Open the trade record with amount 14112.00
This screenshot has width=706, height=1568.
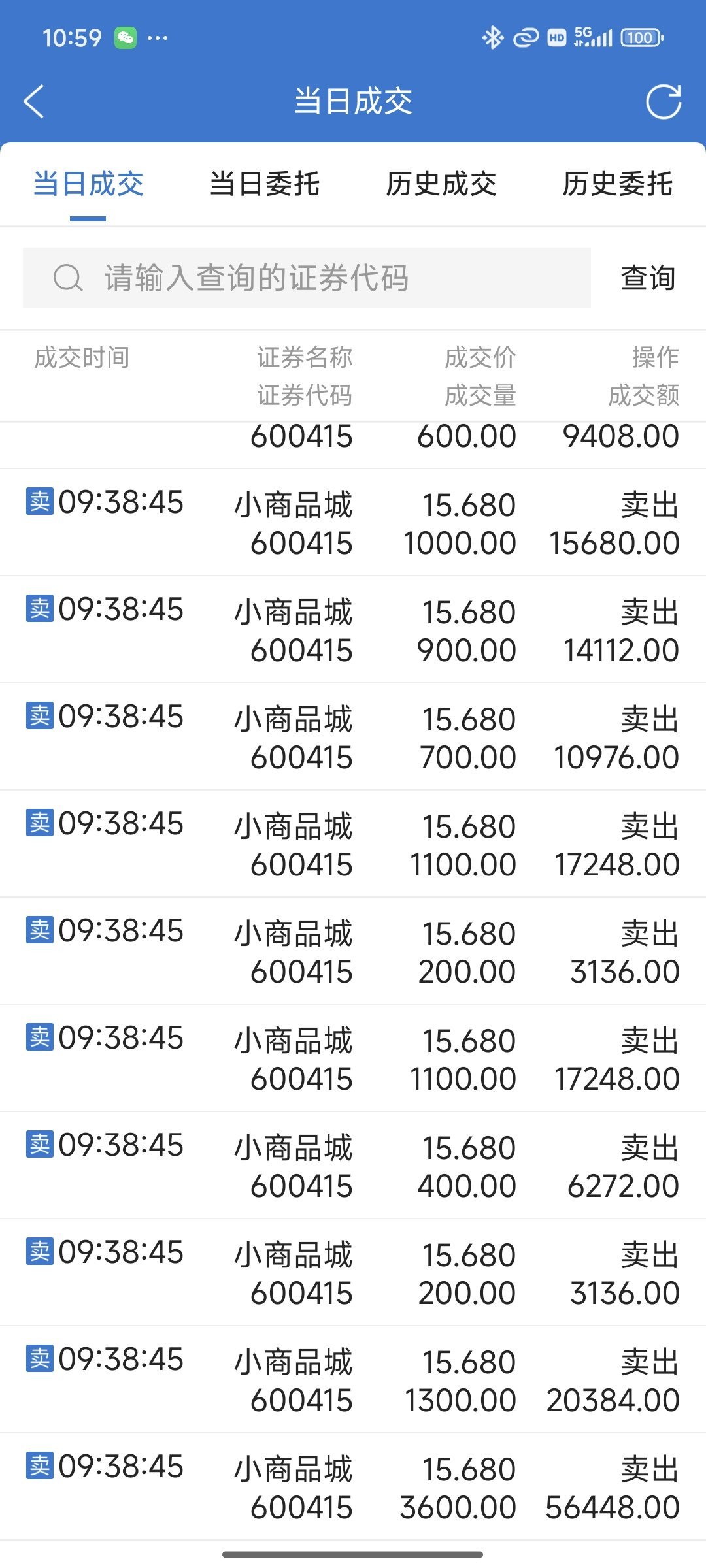coord(353,630)
